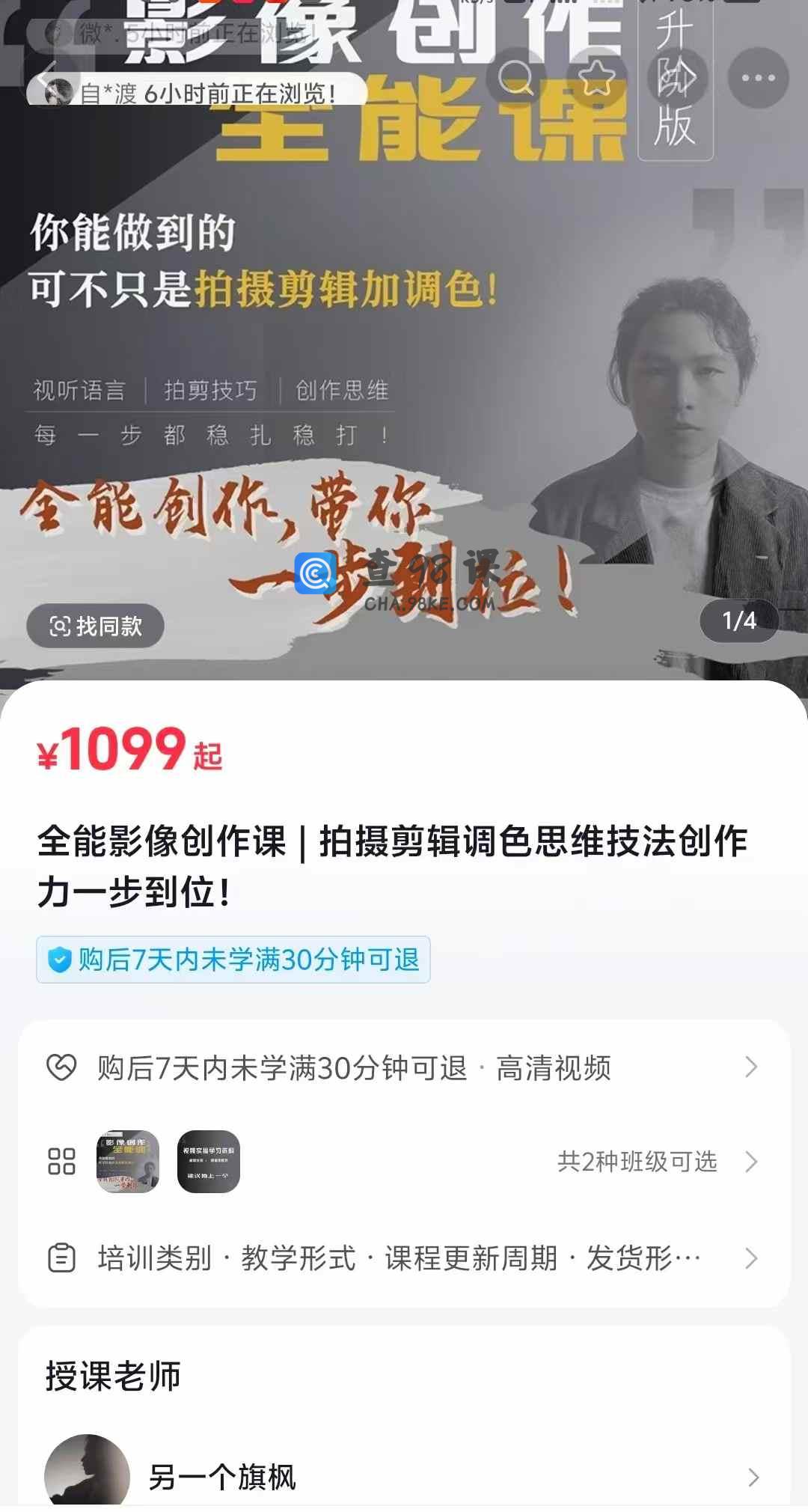Expand the 培训类别 course parameters row
The height and width of the screenshot is (1512, 808).
[404, 1258]
